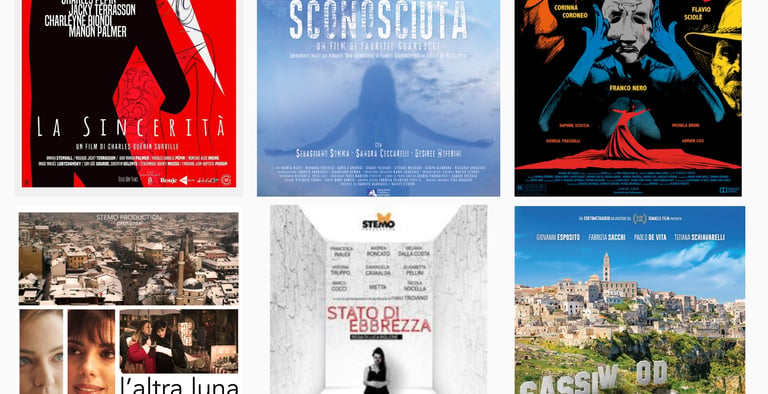View the Stato di Ebbrezza poster
The height and width of the screenshot is (394, 768).
coord(379,299)
